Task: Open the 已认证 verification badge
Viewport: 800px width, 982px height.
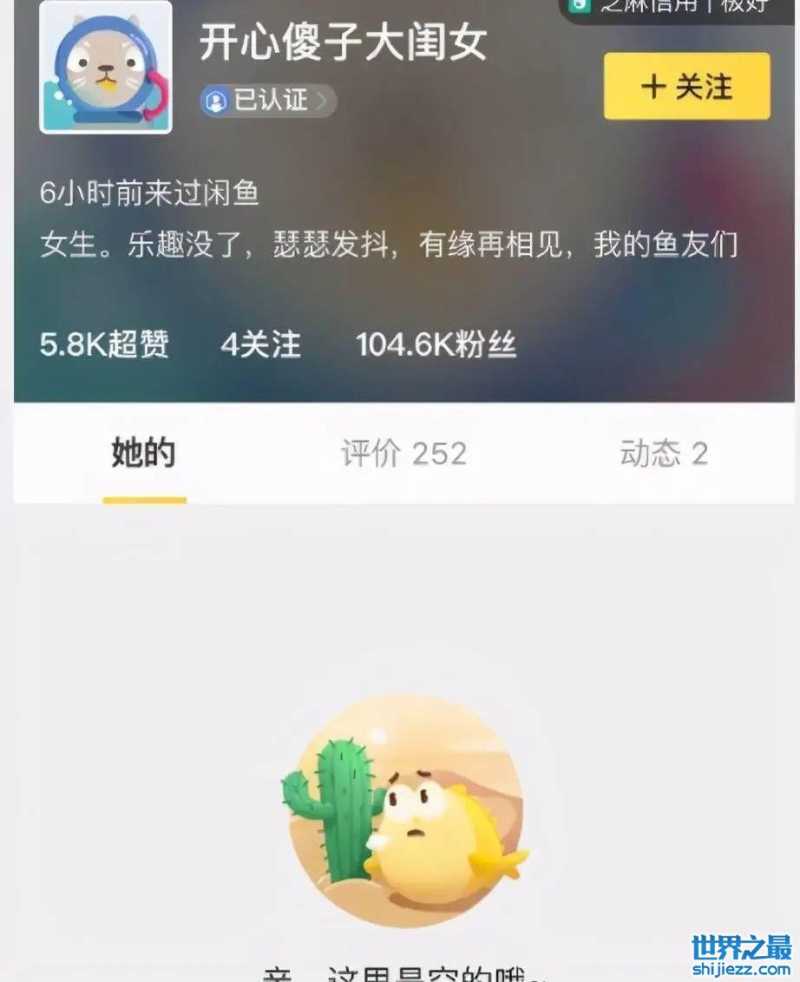Action: [x=268, y=101]
